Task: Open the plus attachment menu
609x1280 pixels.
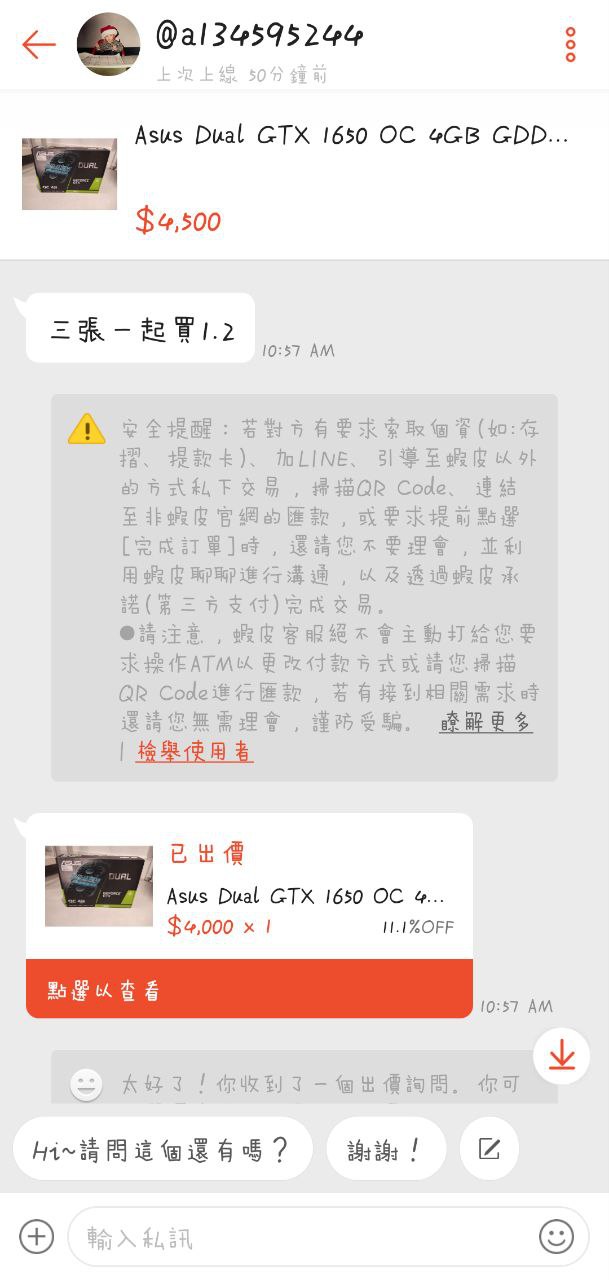Action: pyautogui.click(x=36, y=1237)
